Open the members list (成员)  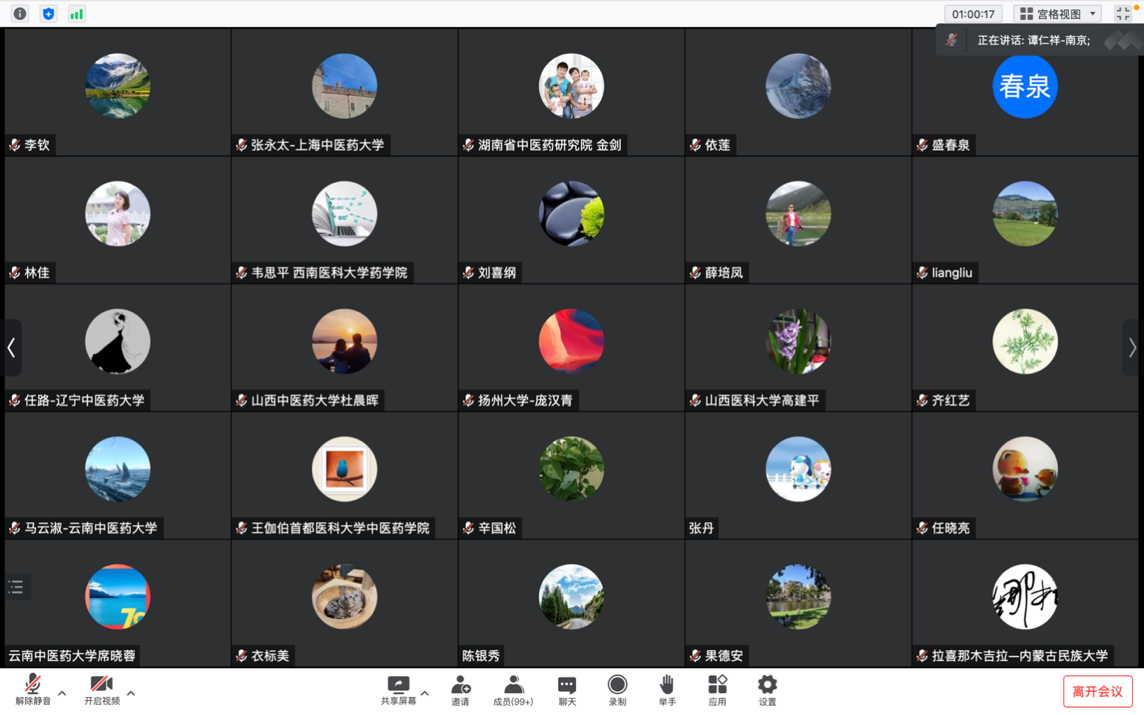coord(513,689)
